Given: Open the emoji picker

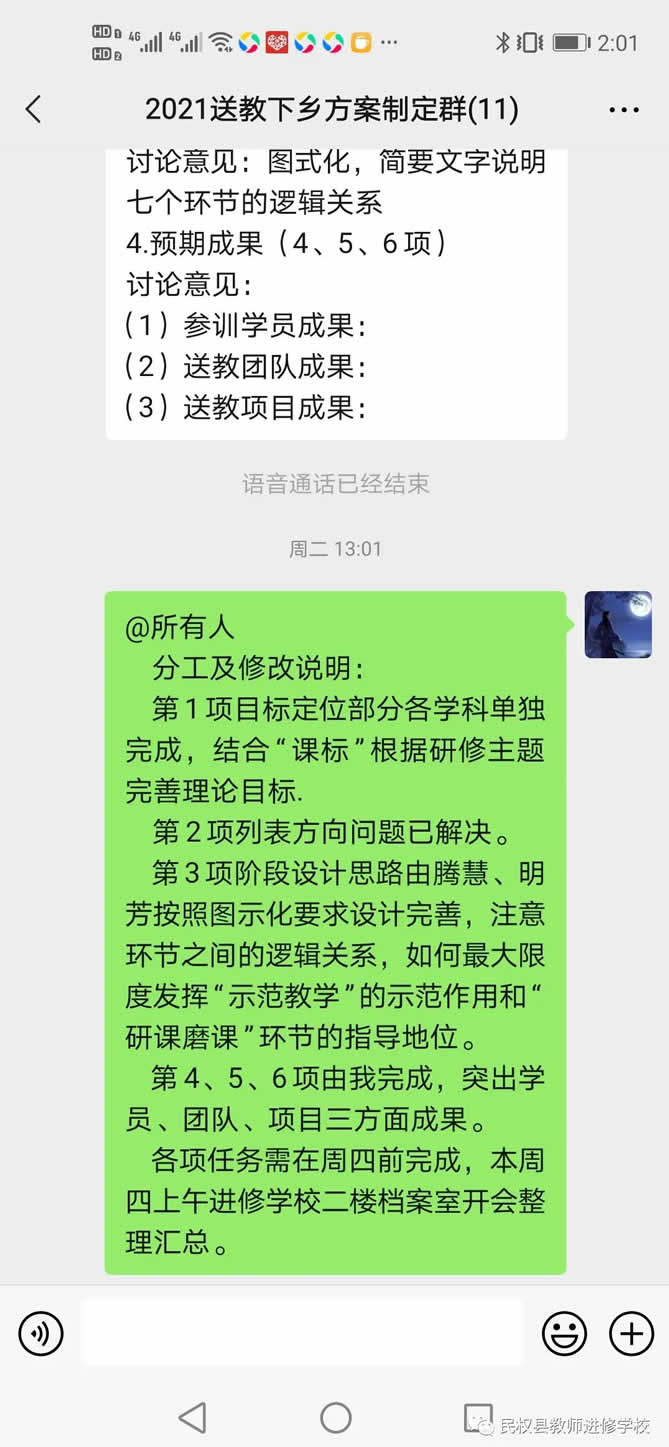Looking at the screenshot, I should [x=564, y=1333].
